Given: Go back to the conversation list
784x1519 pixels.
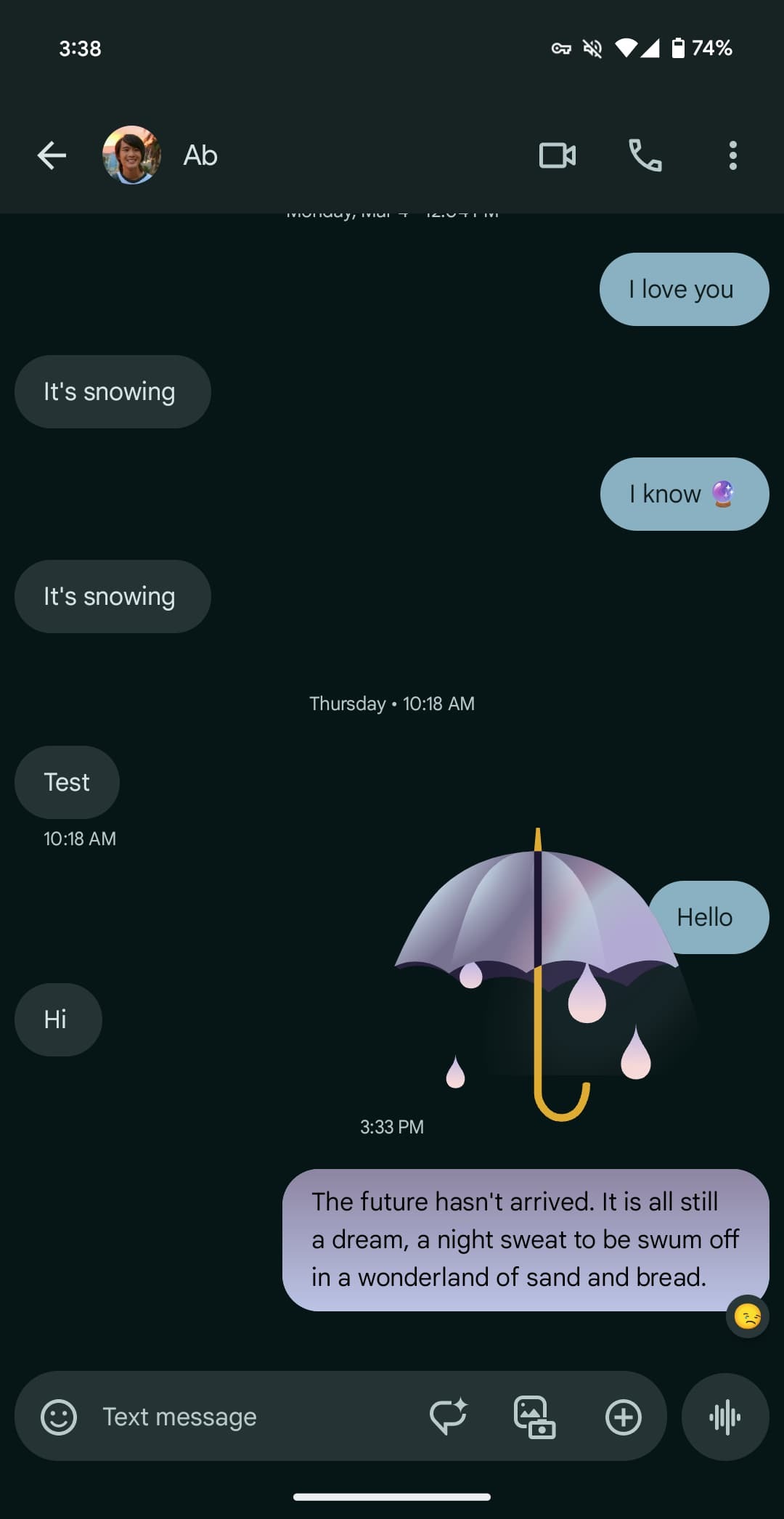Looking at the screenshot, I should click(x=52, y=155).
